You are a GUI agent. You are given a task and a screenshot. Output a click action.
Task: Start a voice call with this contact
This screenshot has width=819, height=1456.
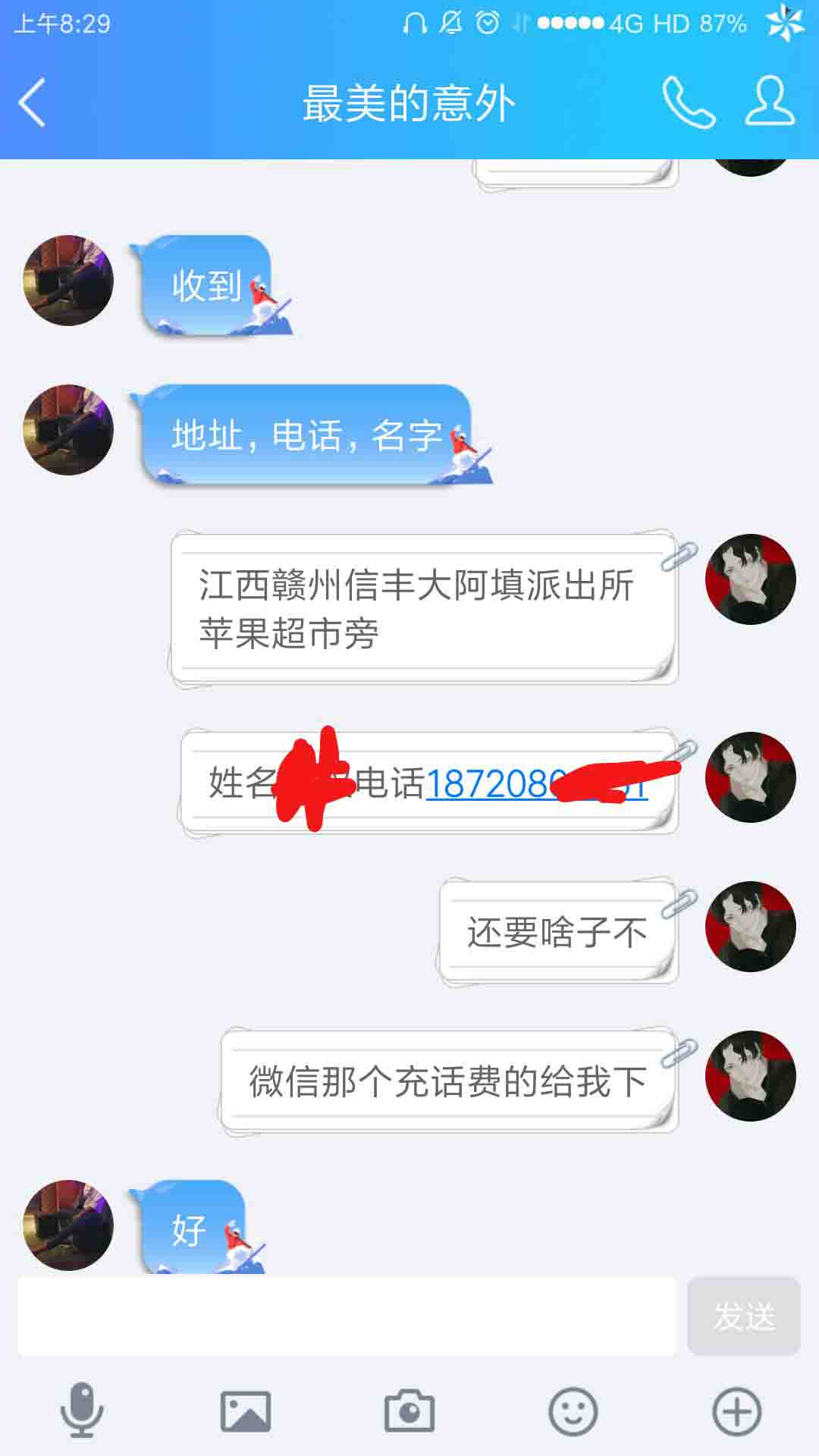click(689, 102)
